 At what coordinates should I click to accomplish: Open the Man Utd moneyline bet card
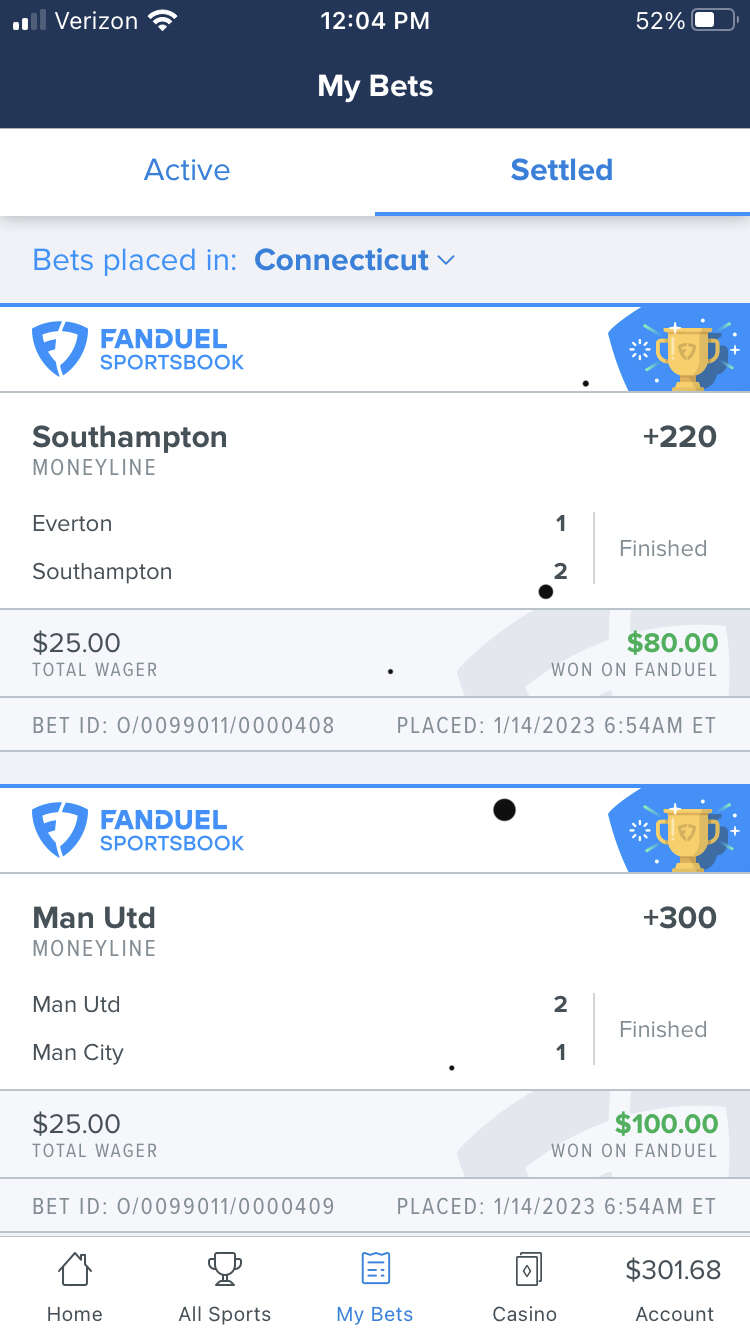pyautogui.click(x=375, y=1009)
